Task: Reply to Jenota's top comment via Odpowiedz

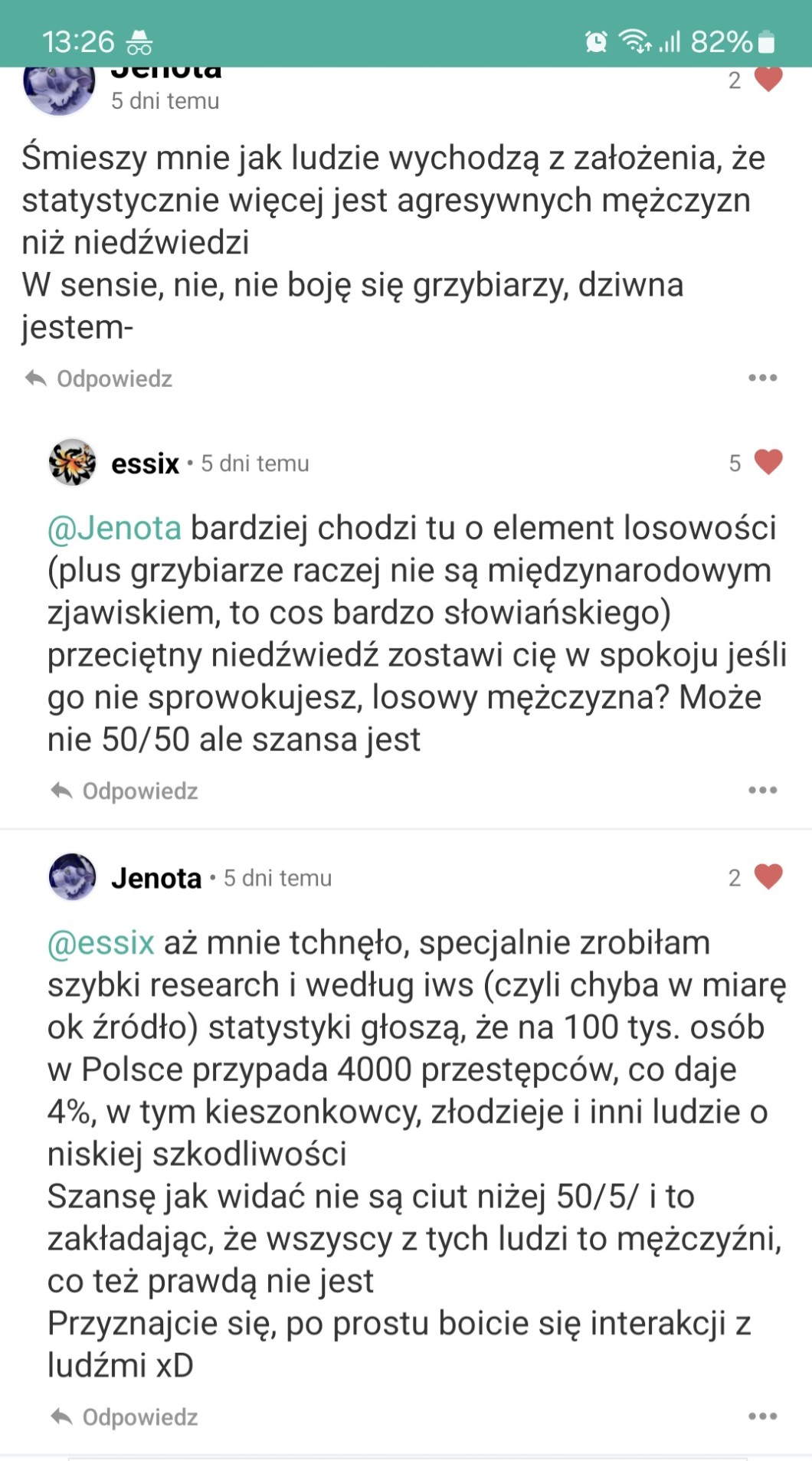Action: click(x=99, y=378)
